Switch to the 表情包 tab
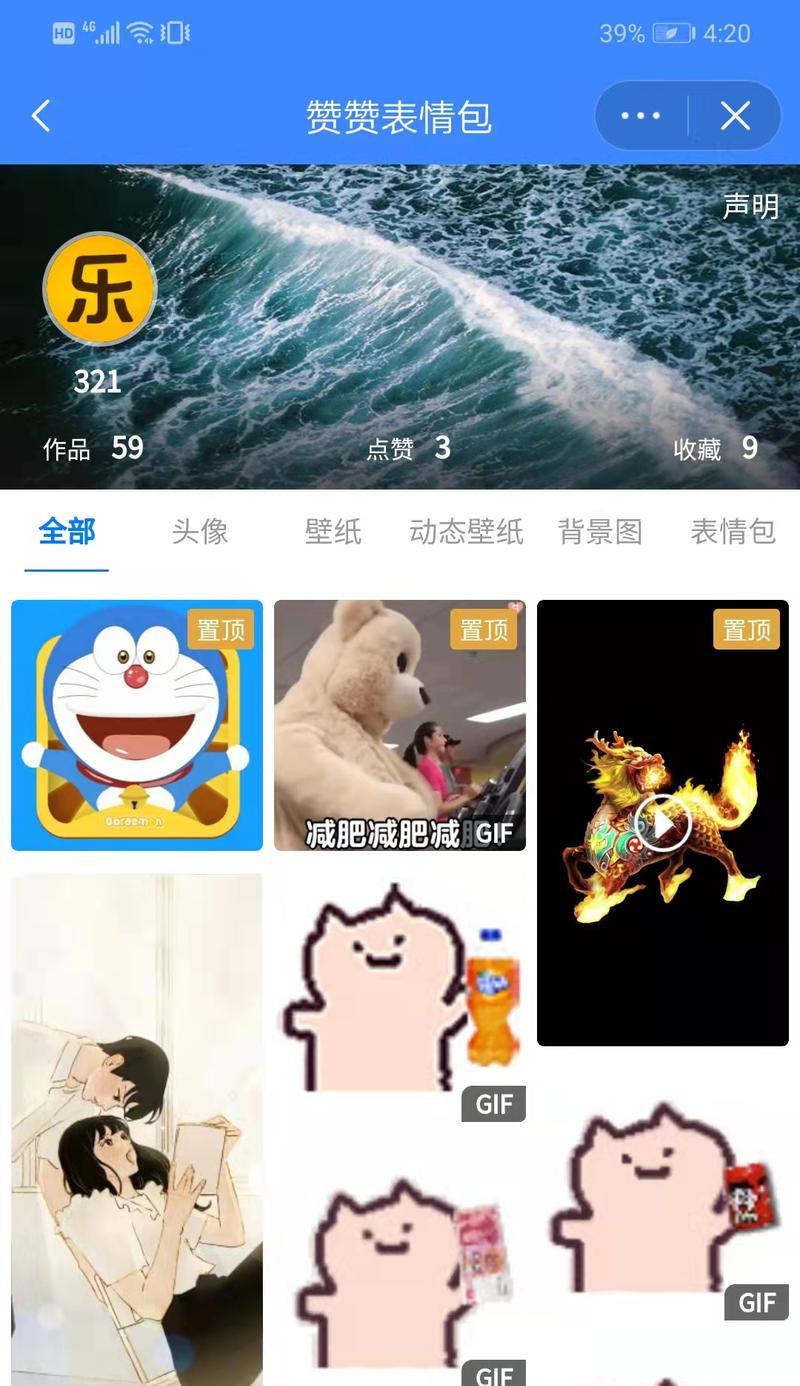Image resolution: width=800 pixels, height=1386 pixels. (733, 531)
